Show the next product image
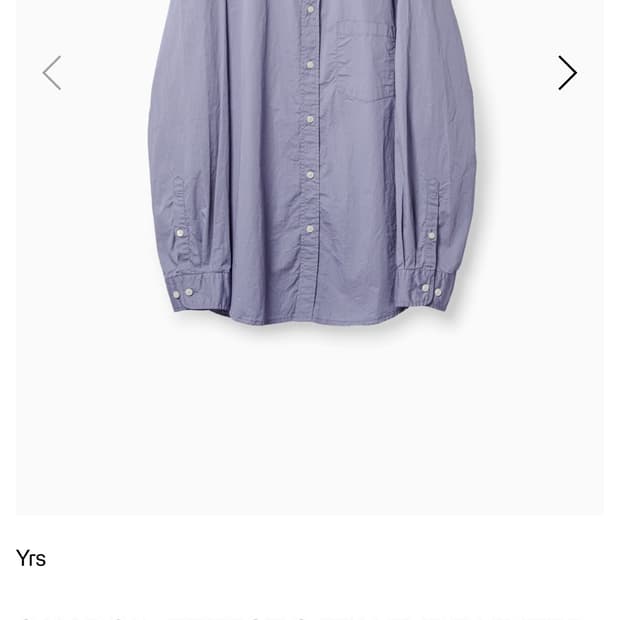 567,73
